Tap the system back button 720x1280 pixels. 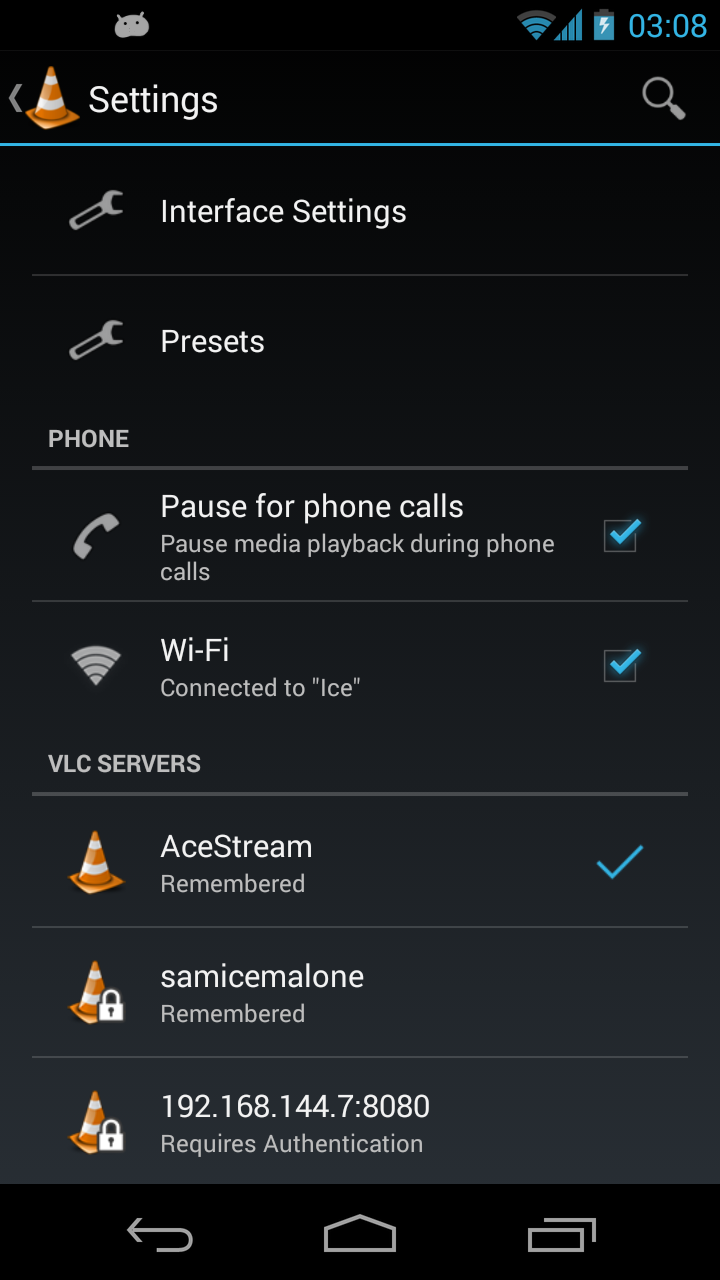pyautogui.click(x=160, y=1236)
